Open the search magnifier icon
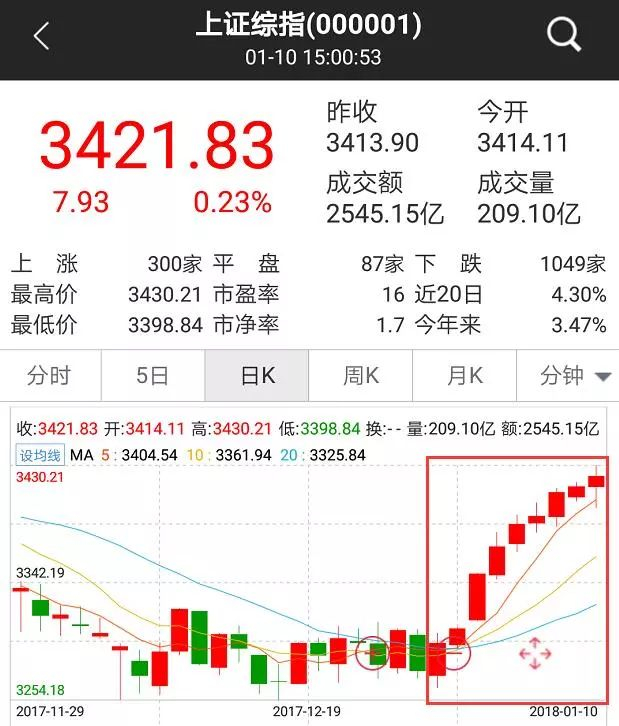Screen dimensions: 619x726 tap(564, 36)
